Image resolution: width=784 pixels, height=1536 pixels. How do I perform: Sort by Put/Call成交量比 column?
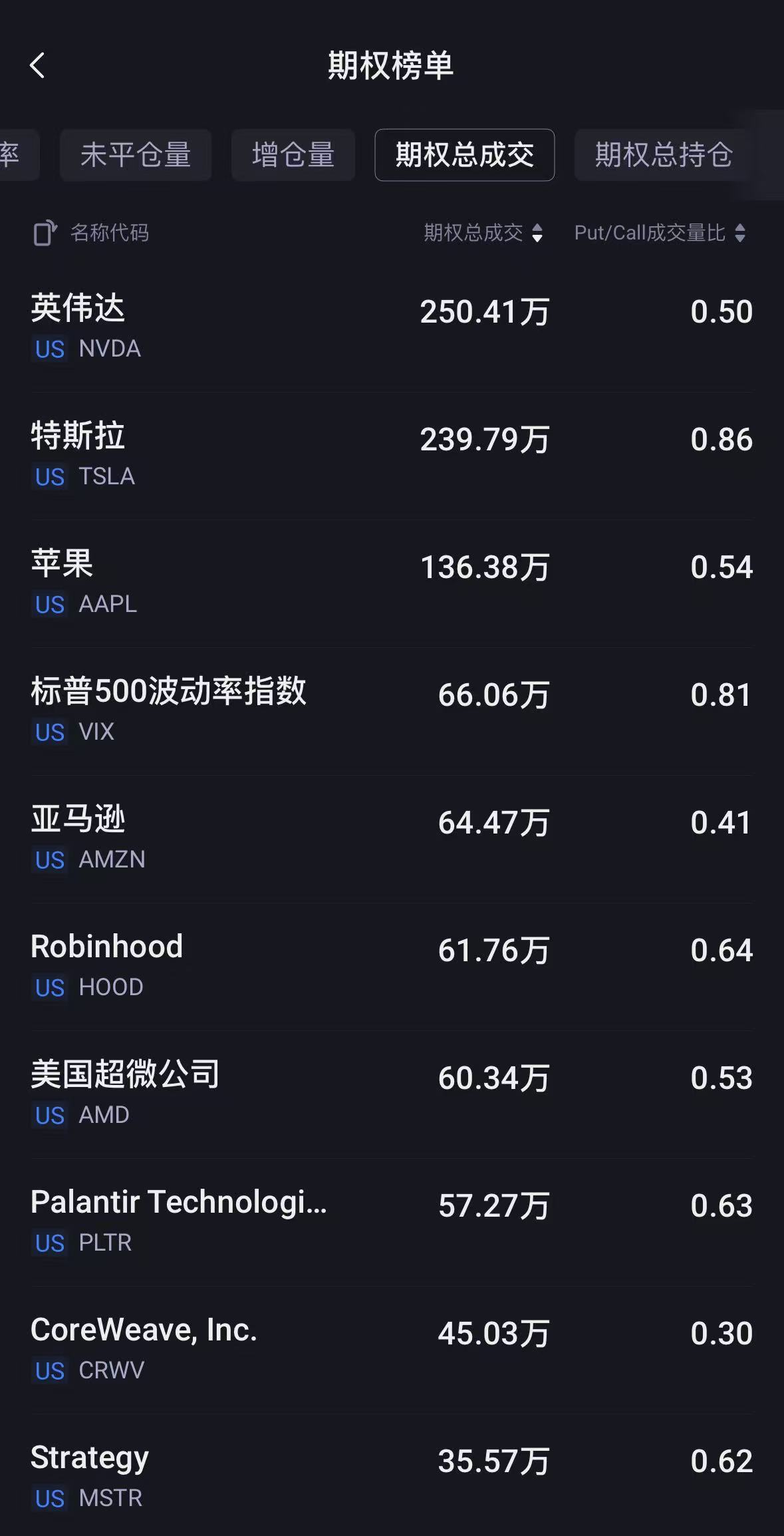pos(660,233)
